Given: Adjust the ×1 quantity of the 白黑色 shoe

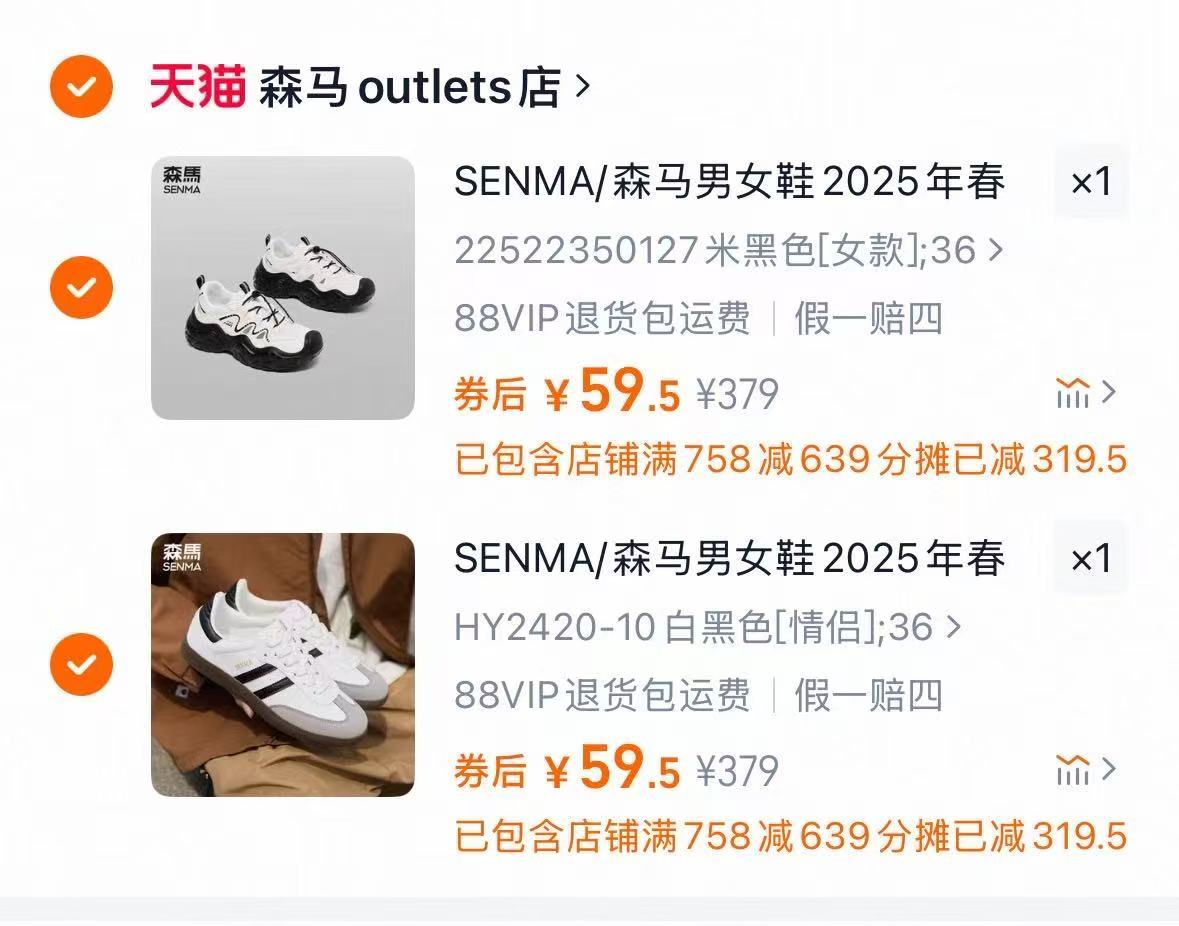Looking at the screenshot, I should [1090, 559].
